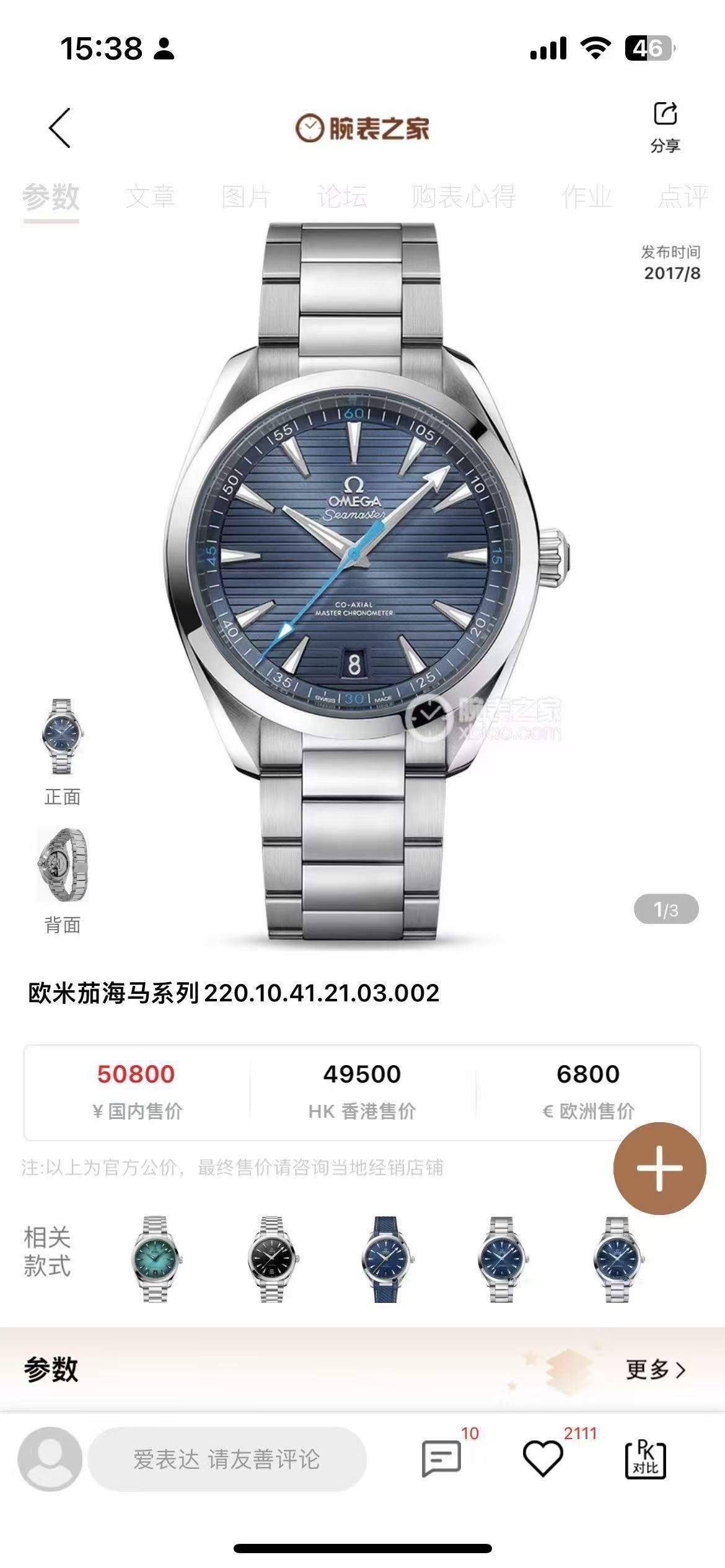The image size is (725, 1568).
Task: Open the green-dial related watch
Action: coord(156,1260)
